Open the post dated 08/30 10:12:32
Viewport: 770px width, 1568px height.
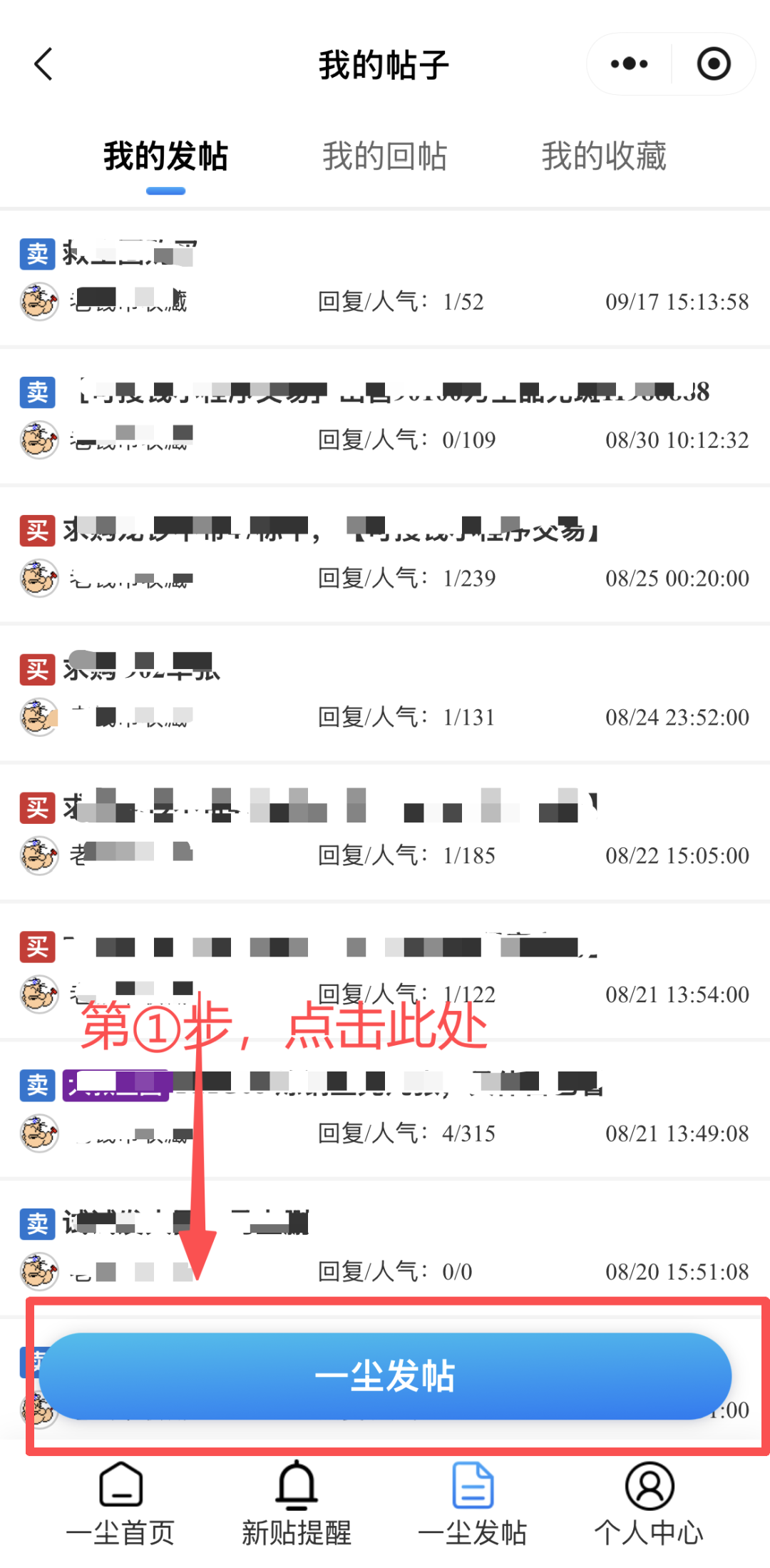[x=385, y=416]
